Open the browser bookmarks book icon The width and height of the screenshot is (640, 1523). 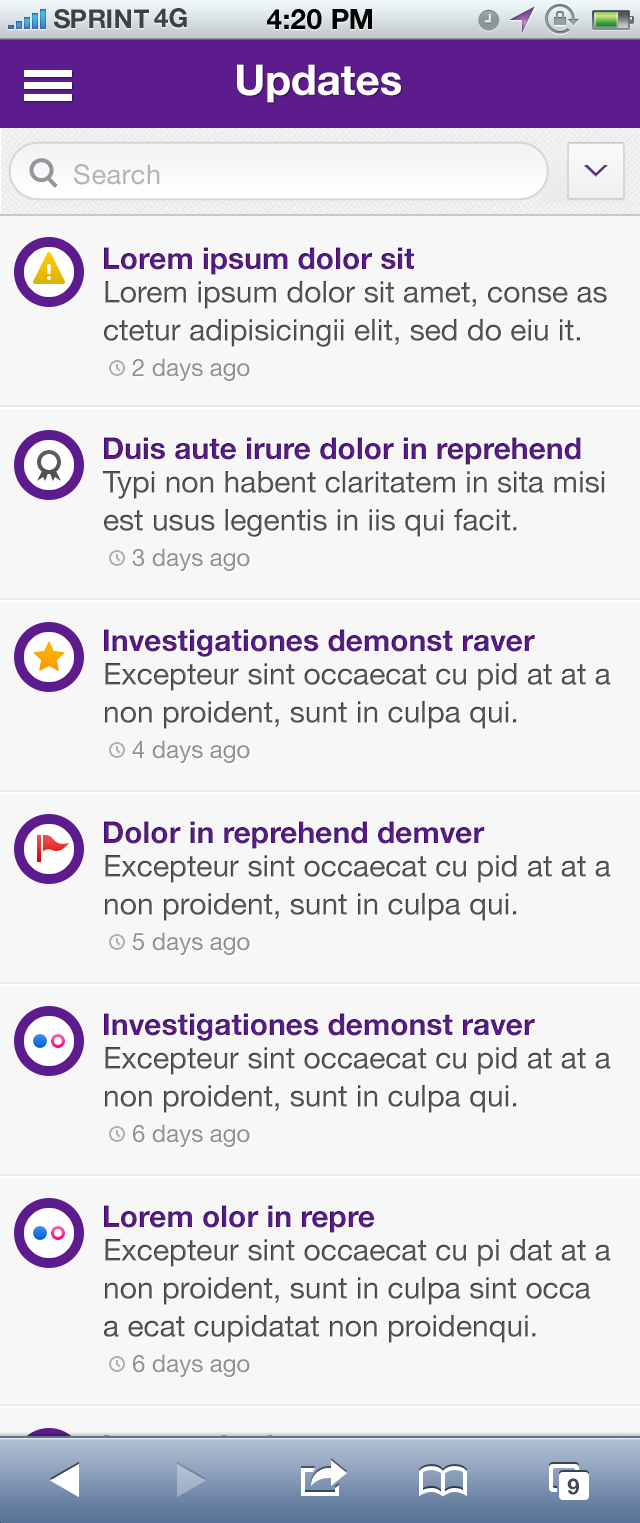443,1480
